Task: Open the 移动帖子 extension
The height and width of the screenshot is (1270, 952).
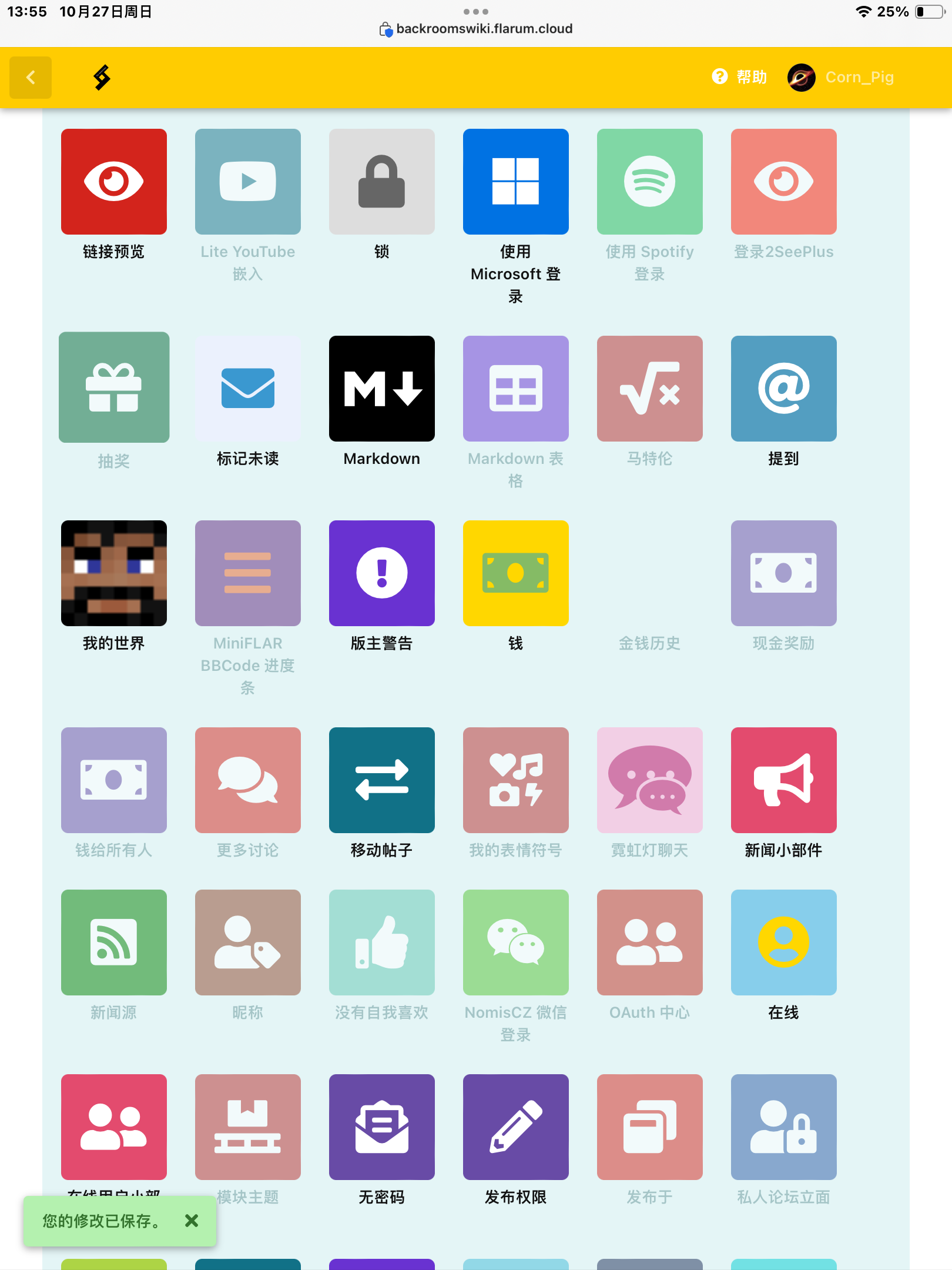Action: coord(382,780)
